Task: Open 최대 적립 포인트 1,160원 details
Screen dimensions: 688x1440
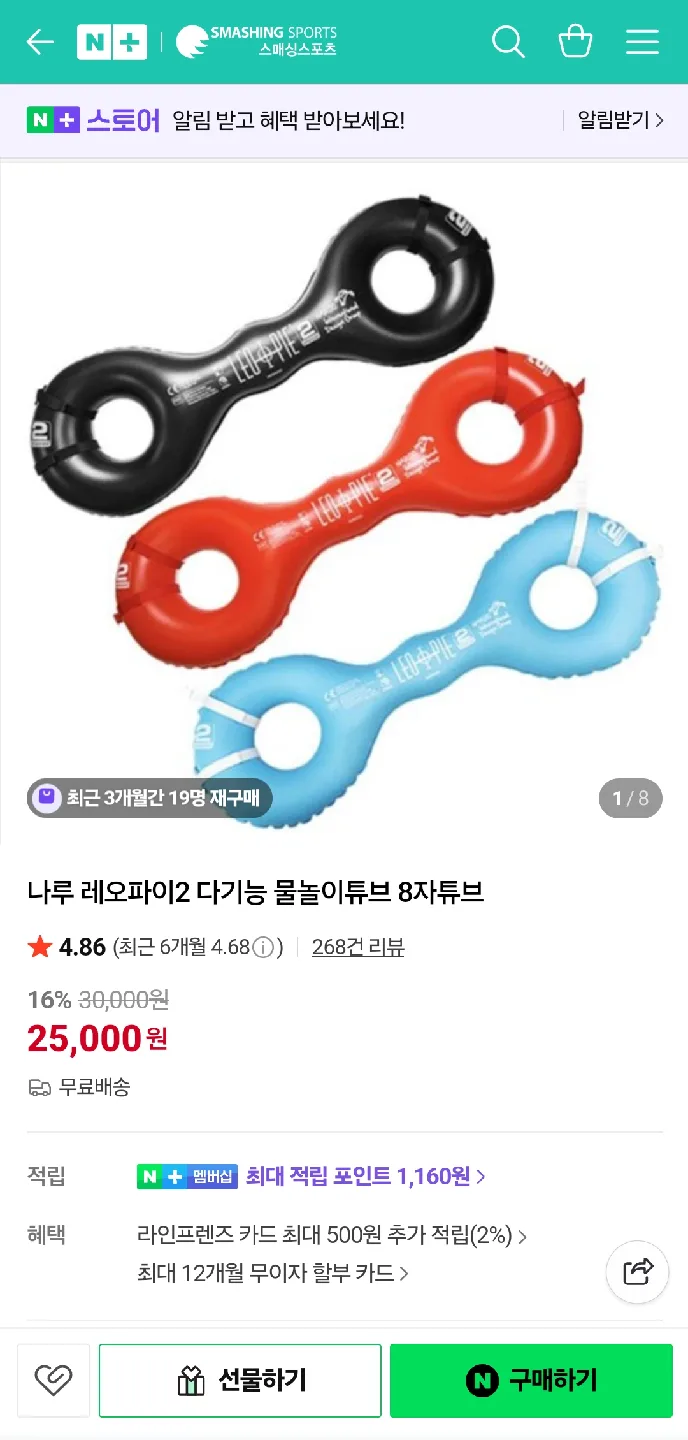Action: tap(366, 1176)
